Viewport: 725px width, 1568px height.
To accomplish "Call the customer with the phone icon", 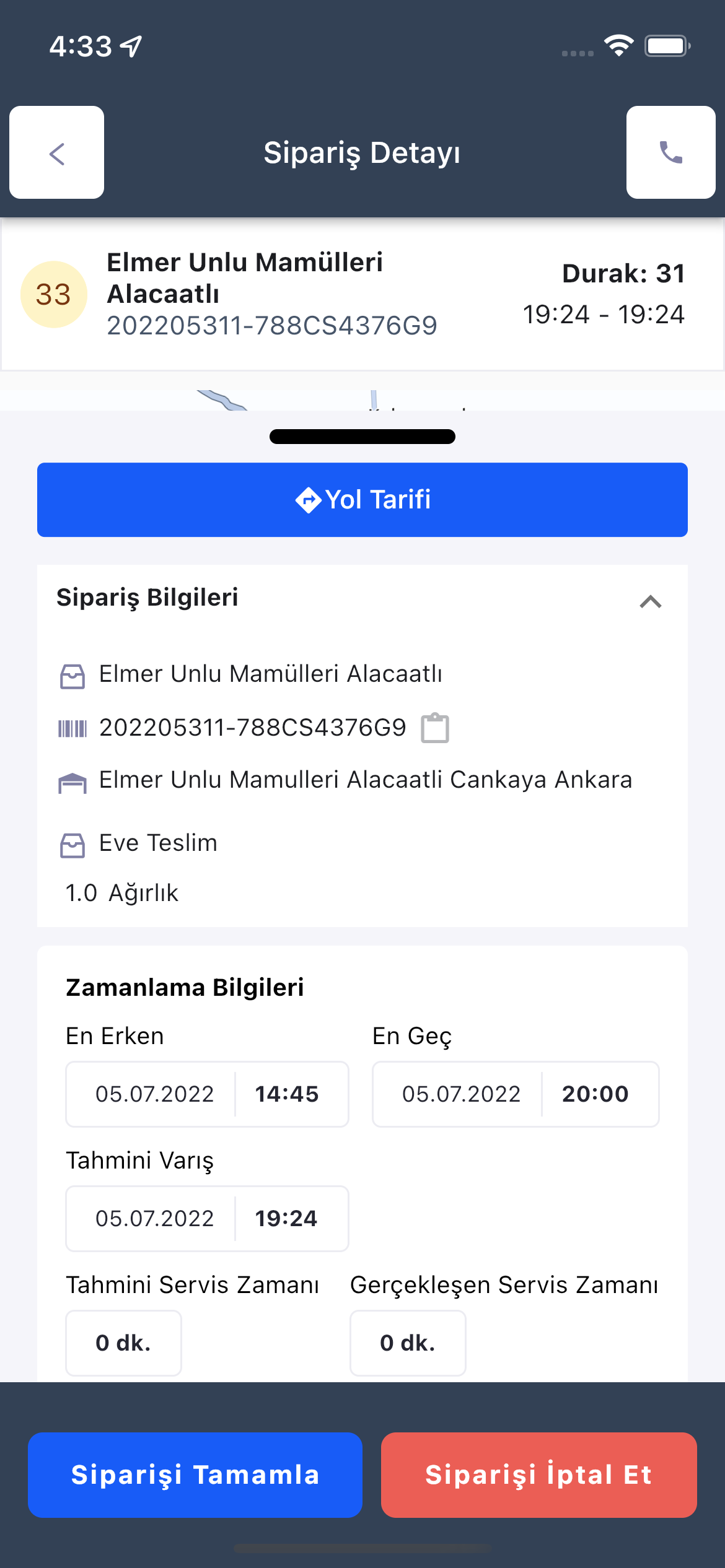I will [x=670, y=152].
